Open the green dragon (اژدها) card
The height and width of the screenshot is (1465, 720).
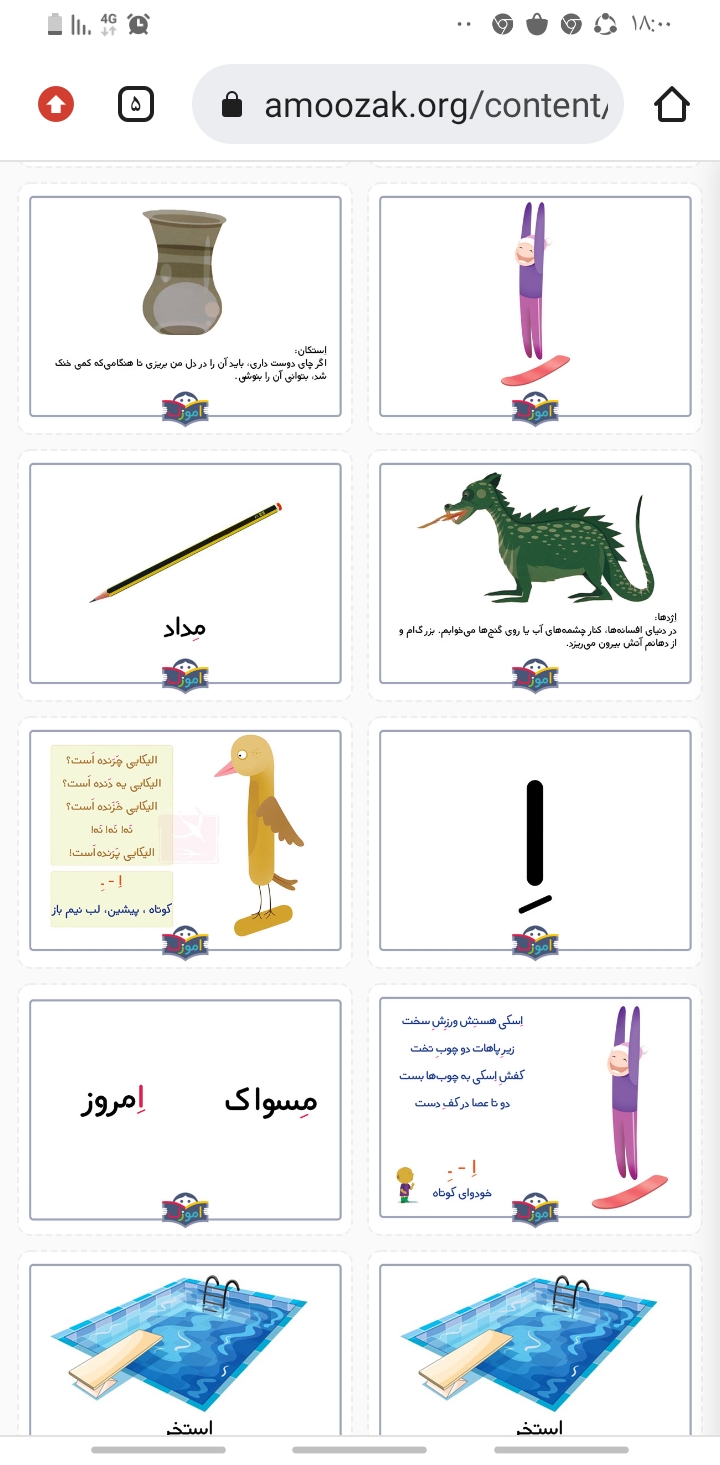[x=535, y=573]
